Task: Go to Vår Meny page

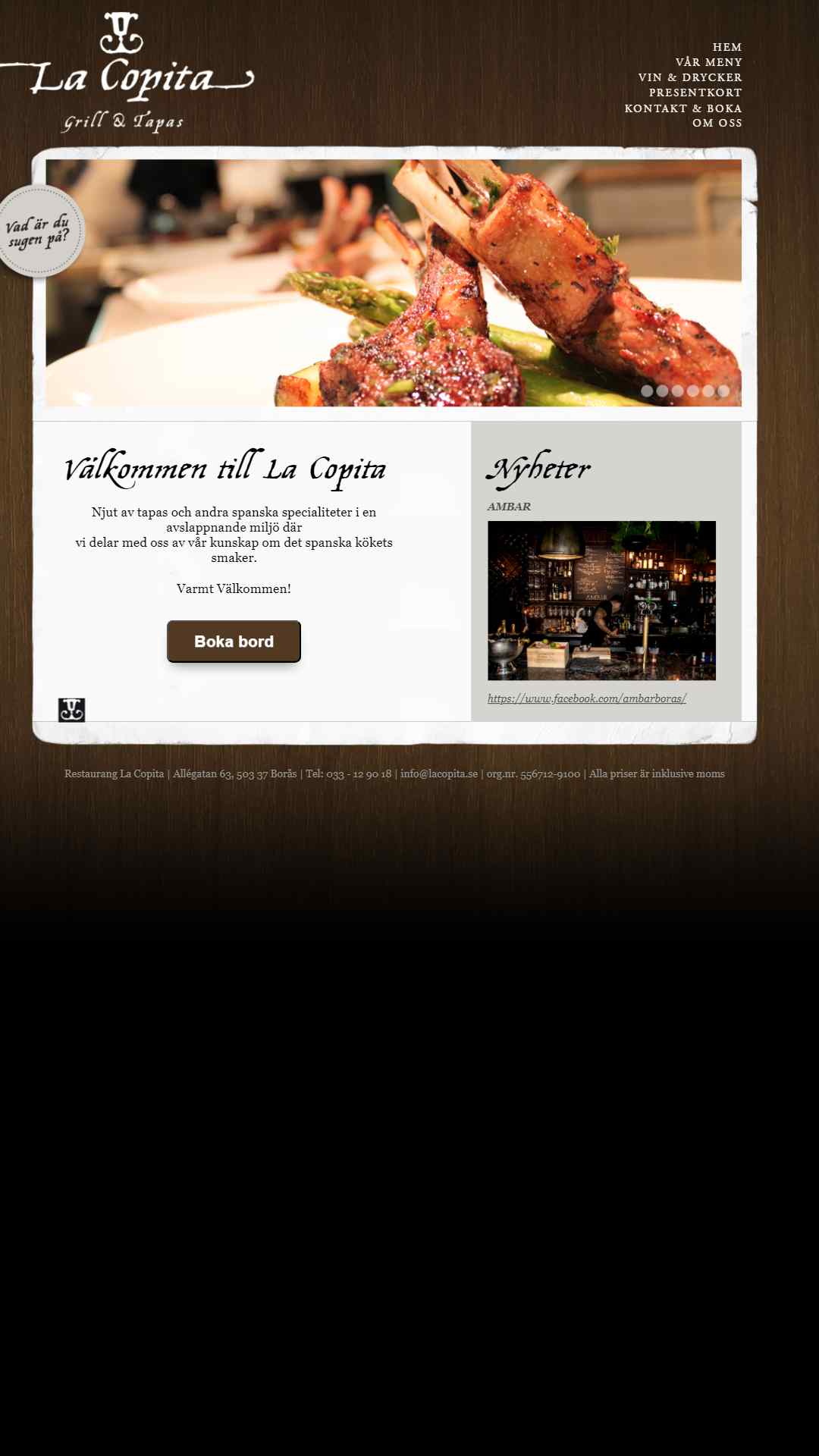Action: 708,62
